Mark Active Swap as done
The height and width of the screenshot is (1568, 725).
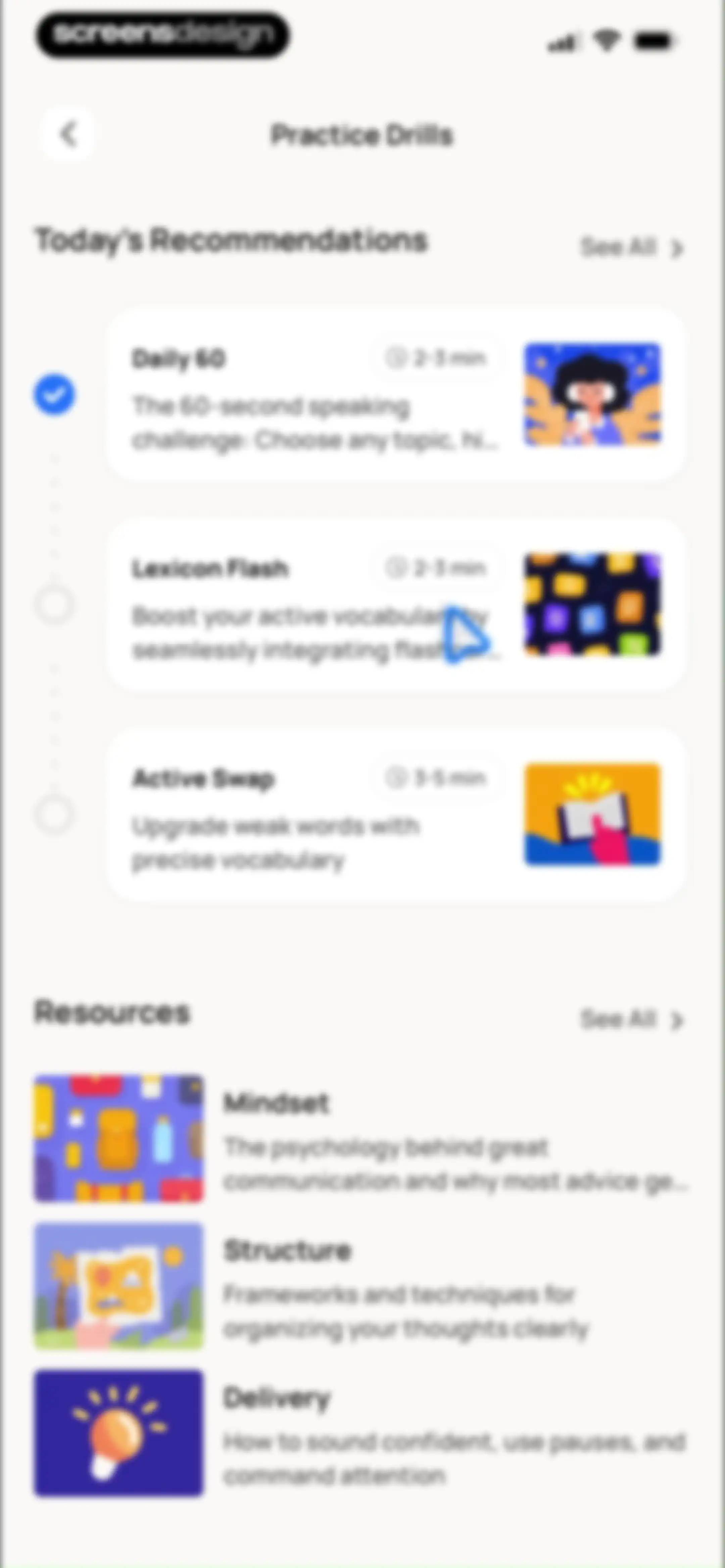pyautogui.click(x=54, y=814)
